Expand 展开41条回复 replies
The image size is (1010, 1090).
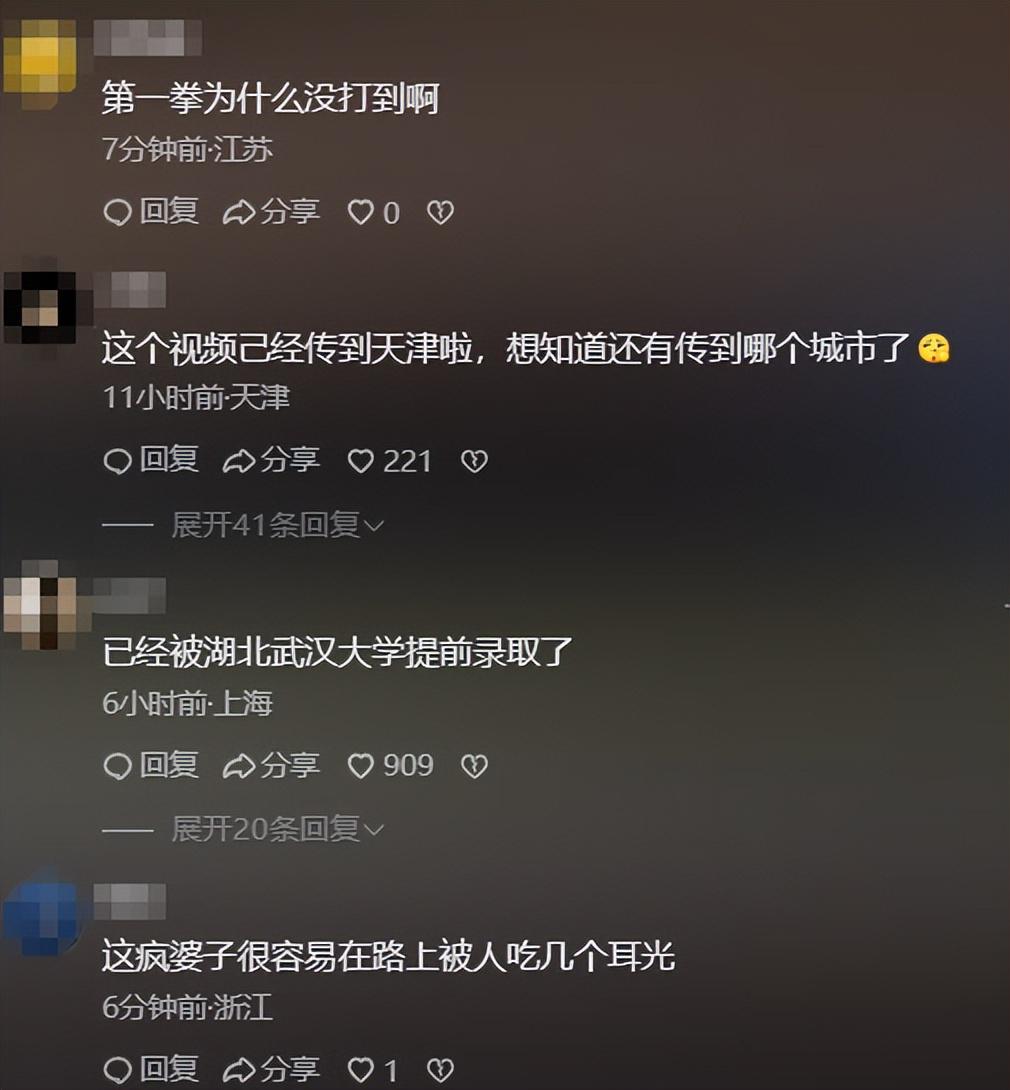click(277, 524)
